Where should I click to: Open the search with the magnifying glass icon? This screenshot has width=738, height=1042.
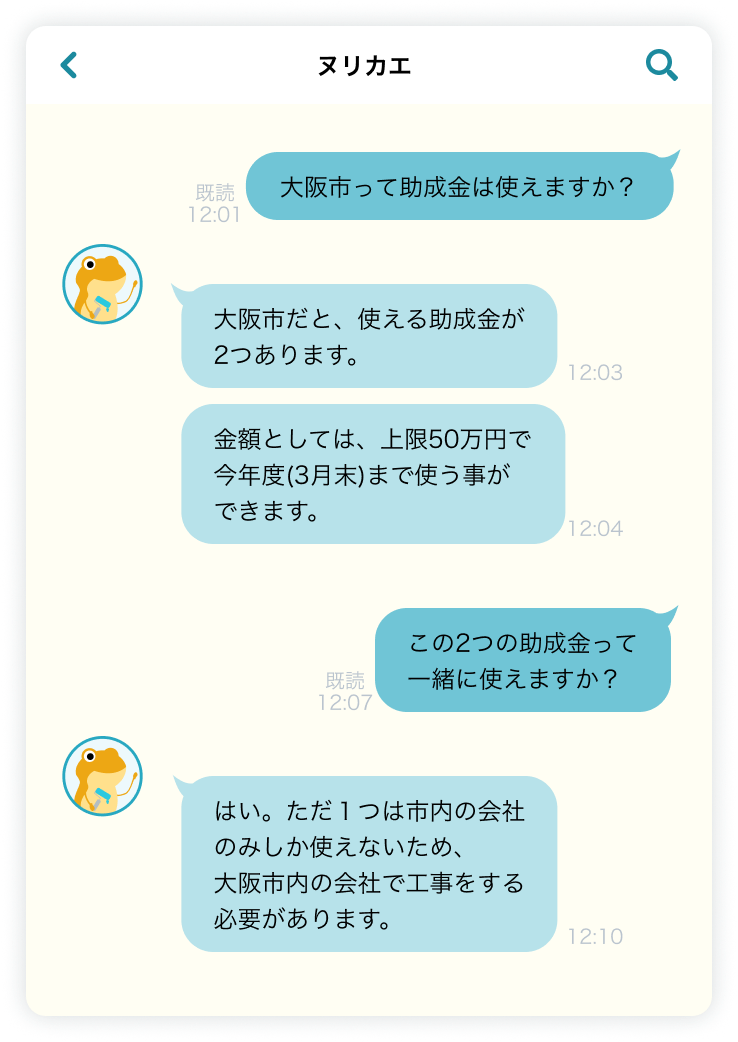click(659, 65)
